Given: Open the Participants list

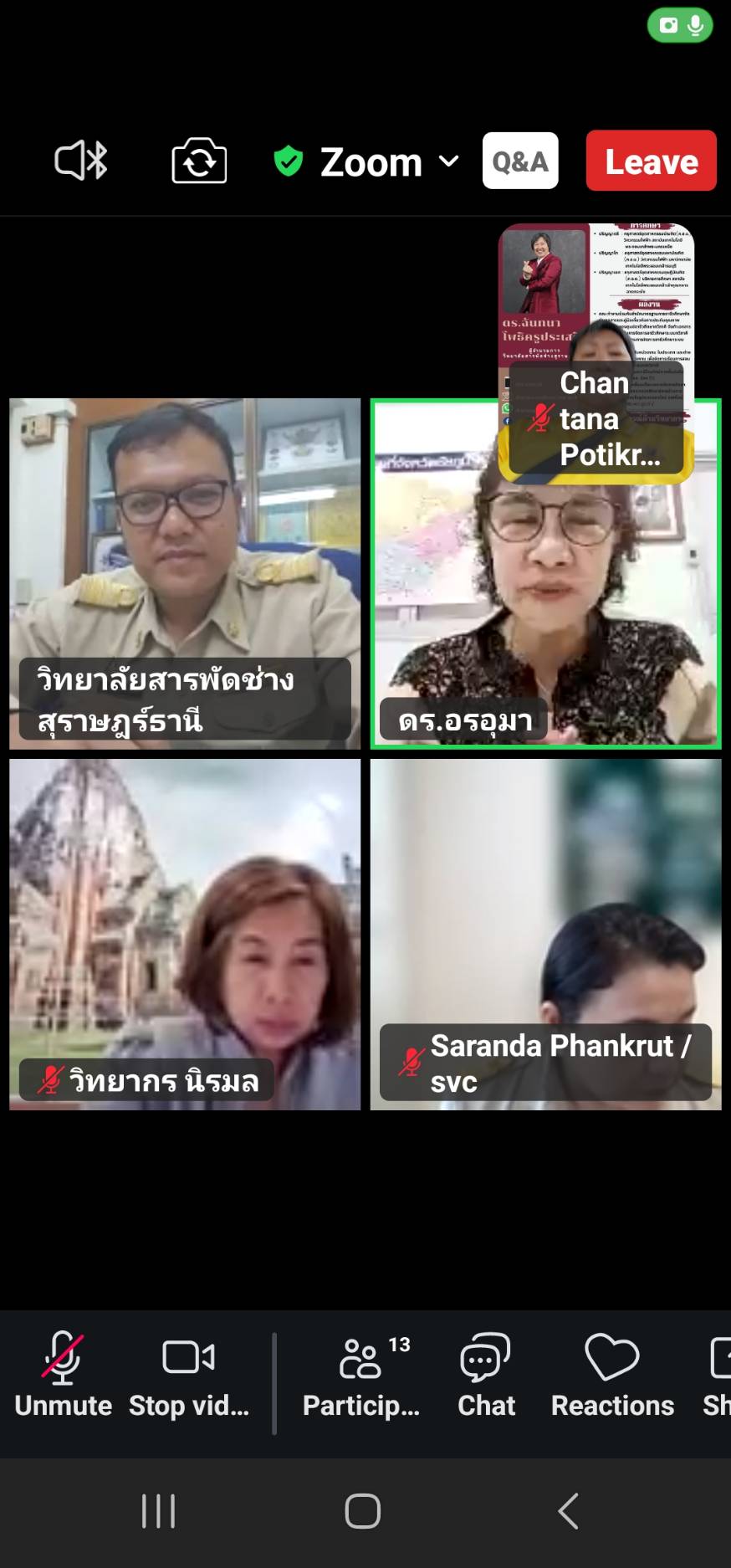Looking at the screenshot, I should [361, 1376].
